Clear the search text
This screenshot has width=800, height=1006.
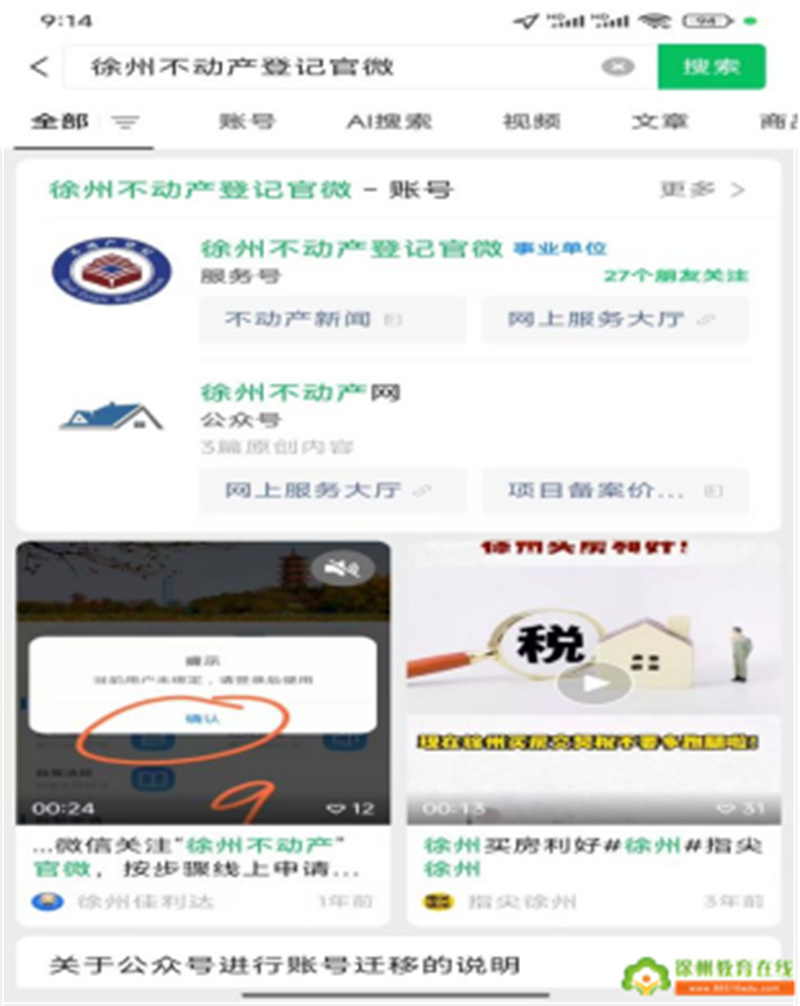(618, 68)
